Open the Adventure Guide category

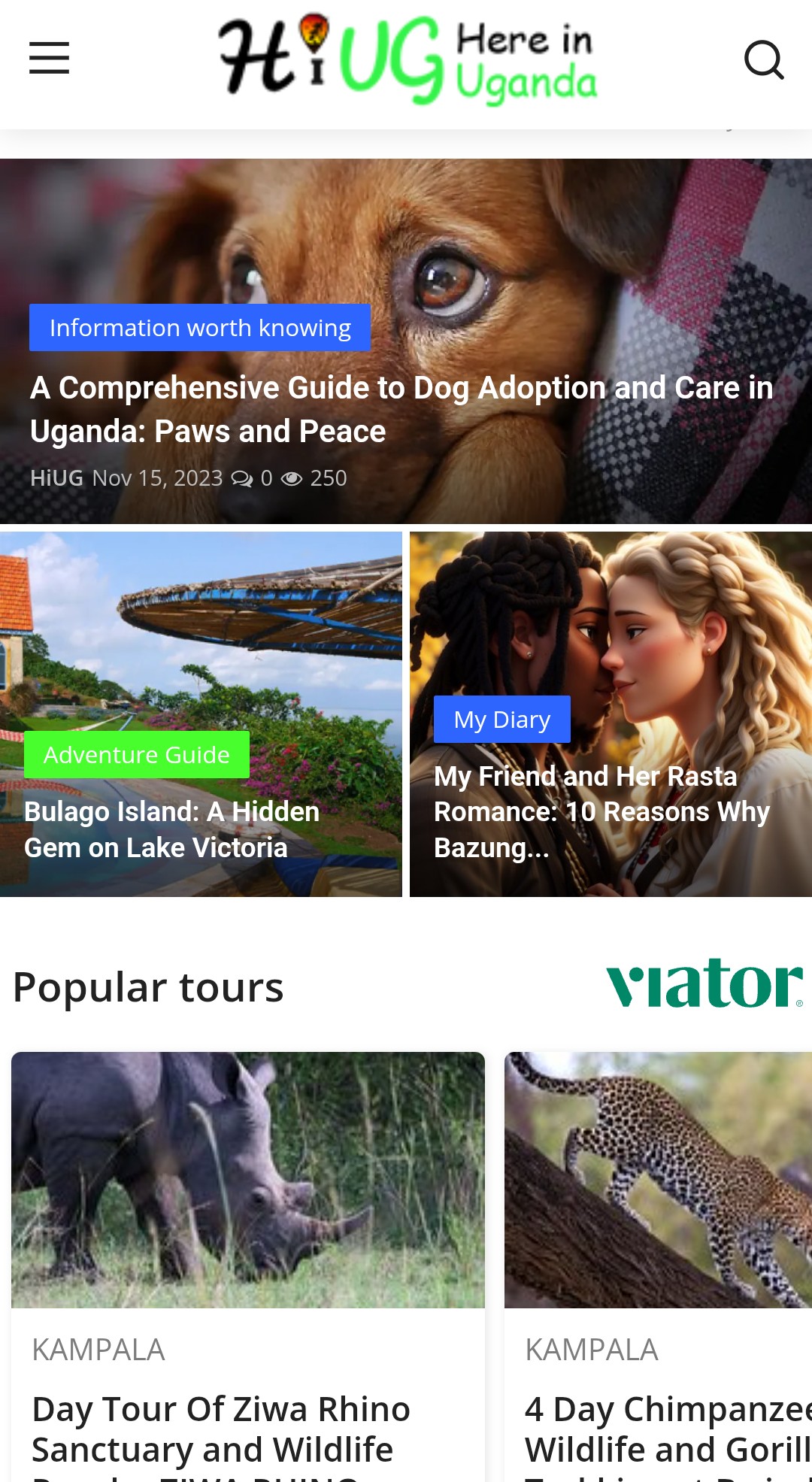[x=137, y=755]
